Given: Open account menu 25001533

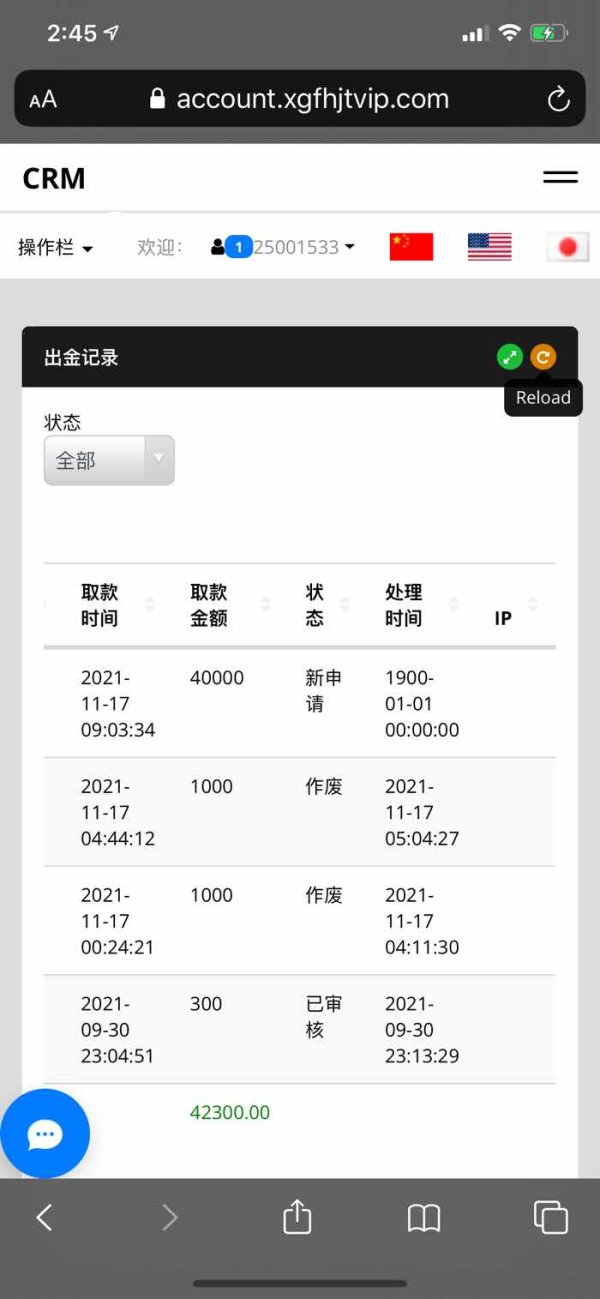Looking at the screenshot, I should pyautogui.click(x=283, y=247).
